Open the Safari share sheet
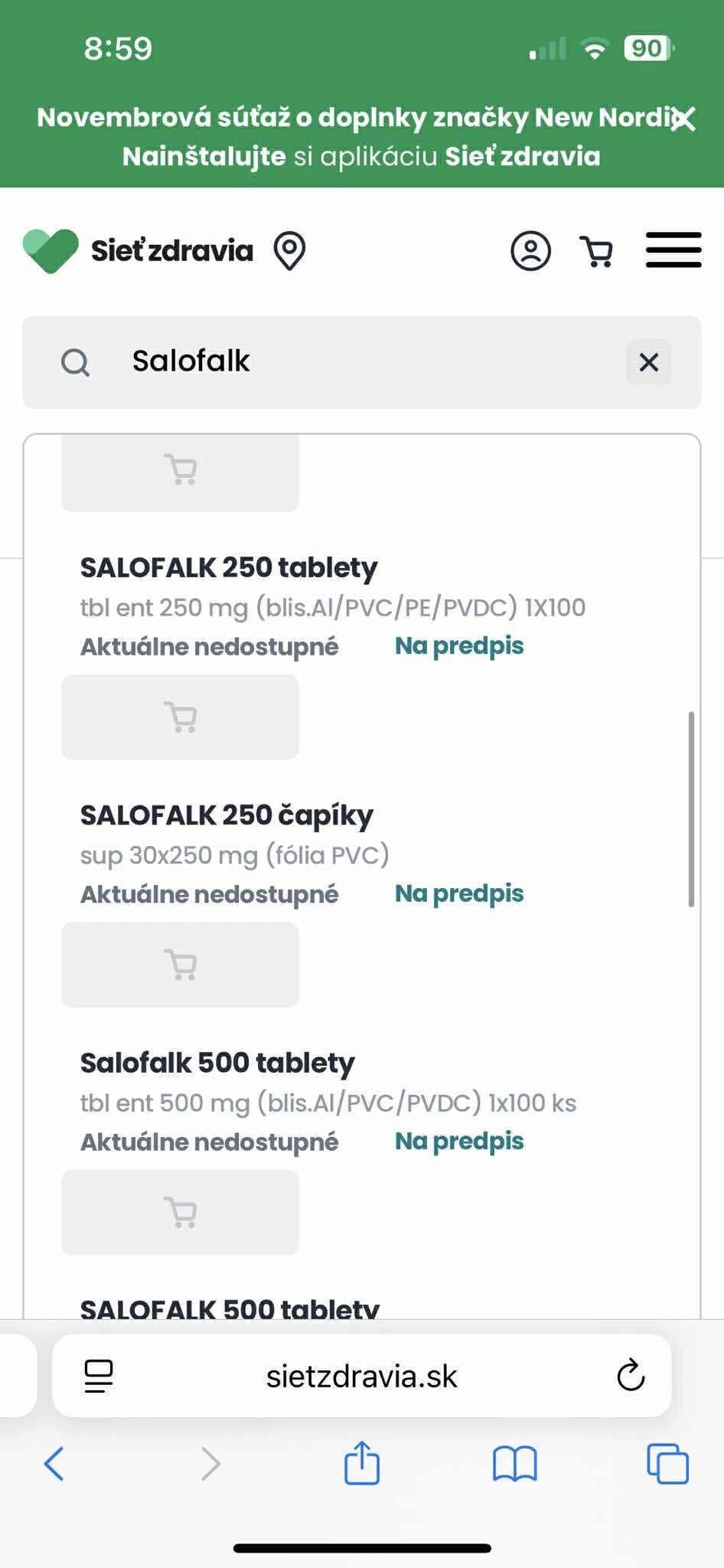Image resolution: width=724 pixels, height=1568 pixels. pyautogui.click(x=361, y=1464)
